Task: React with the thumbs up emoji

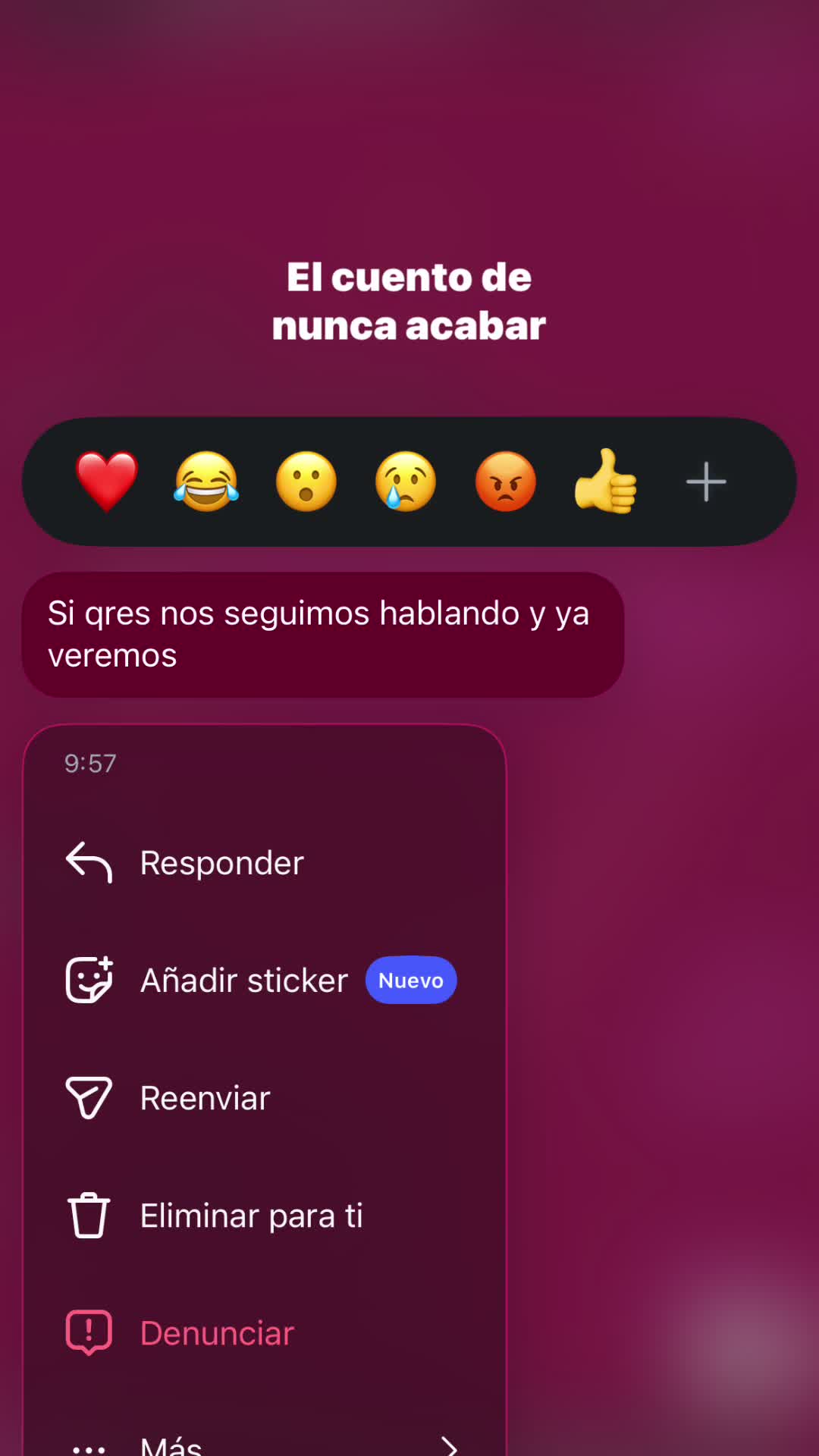Action: [x=606, y=482]
